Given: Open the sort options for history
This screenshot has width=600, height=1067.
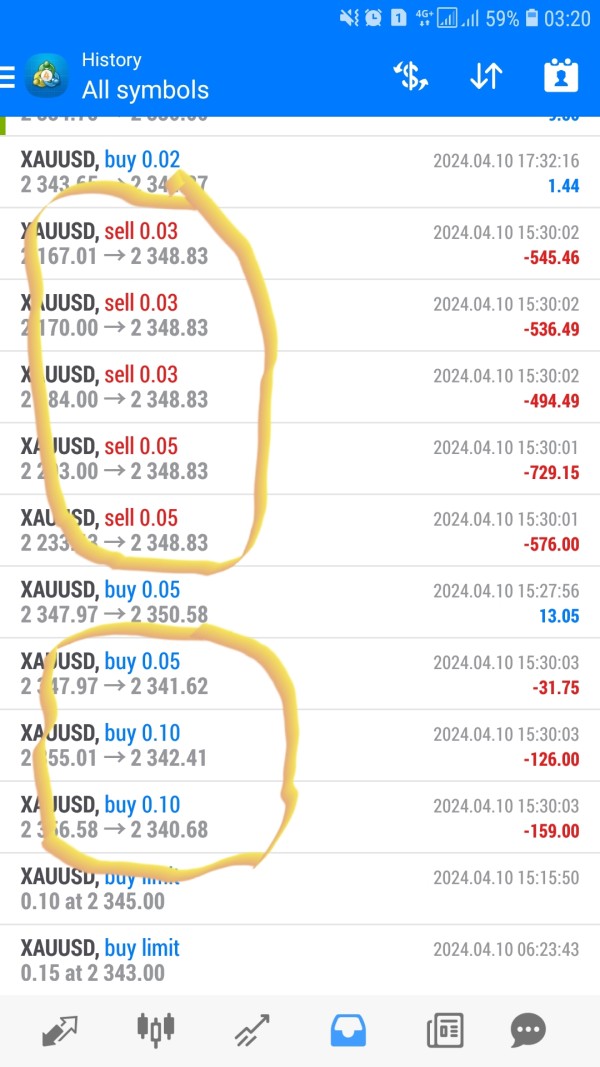Looking at the screenshot, I should (x=486, y=76).
